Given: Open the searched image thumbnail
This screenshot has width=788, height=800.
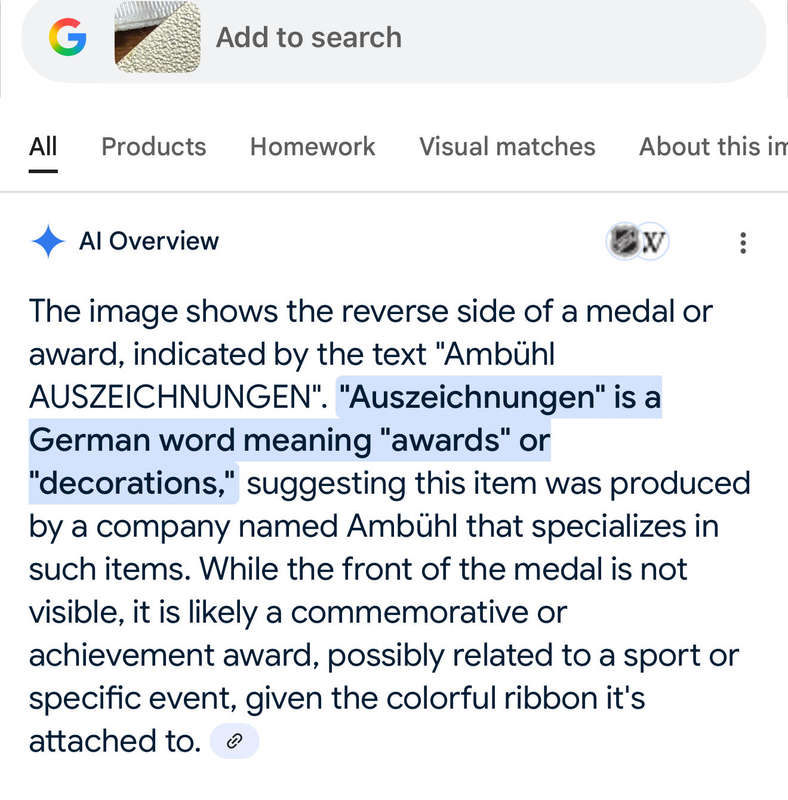Looking at the screenshot, I should [x=157, y=38].
